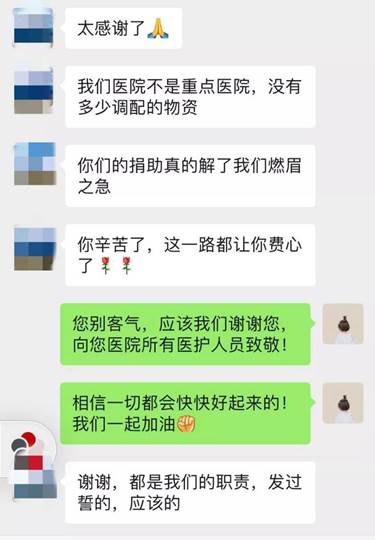Open sender's avatar beside "太感谢了" message
375x540 pixels.
[x=33, y=28]
